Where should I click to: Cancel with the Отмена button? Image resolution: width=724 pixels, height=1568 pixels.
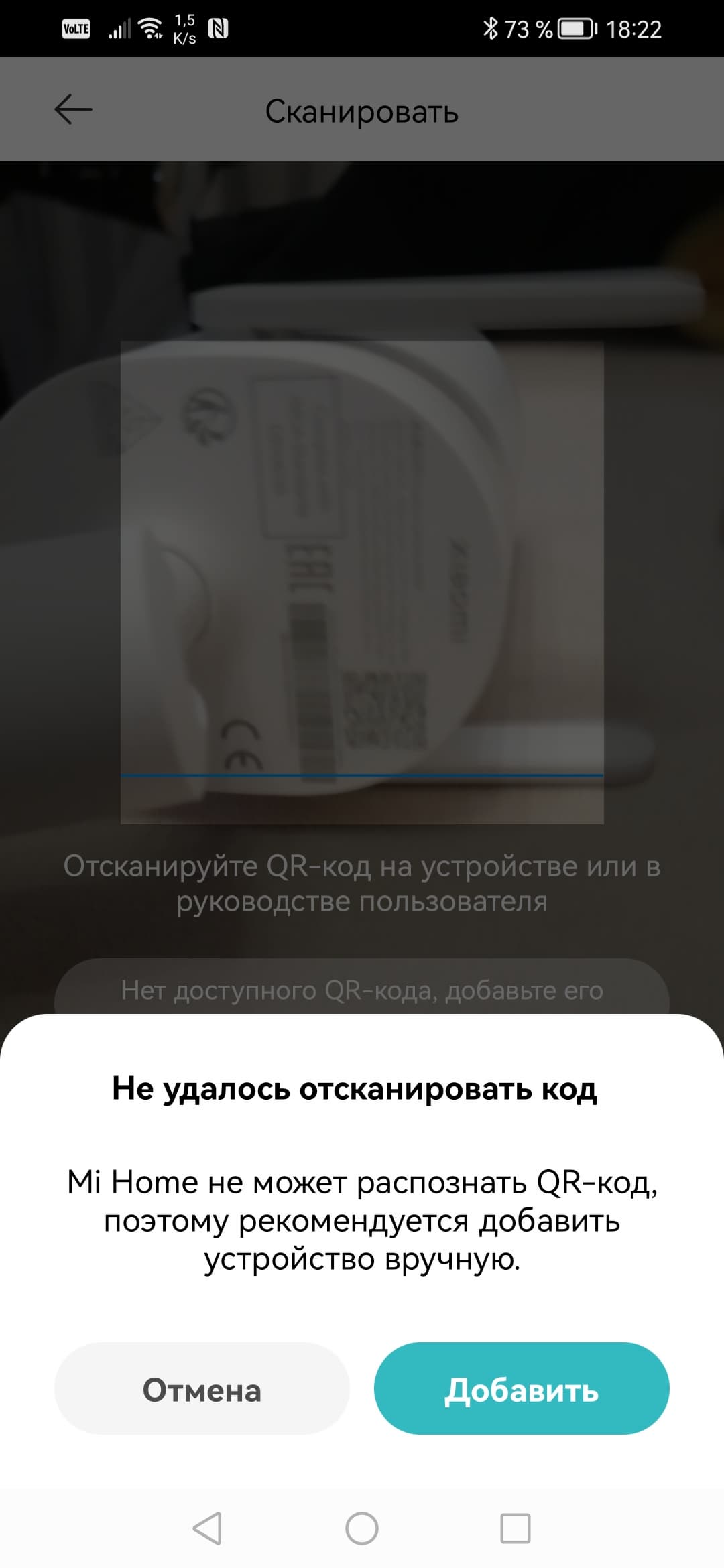pos(202,1390)
